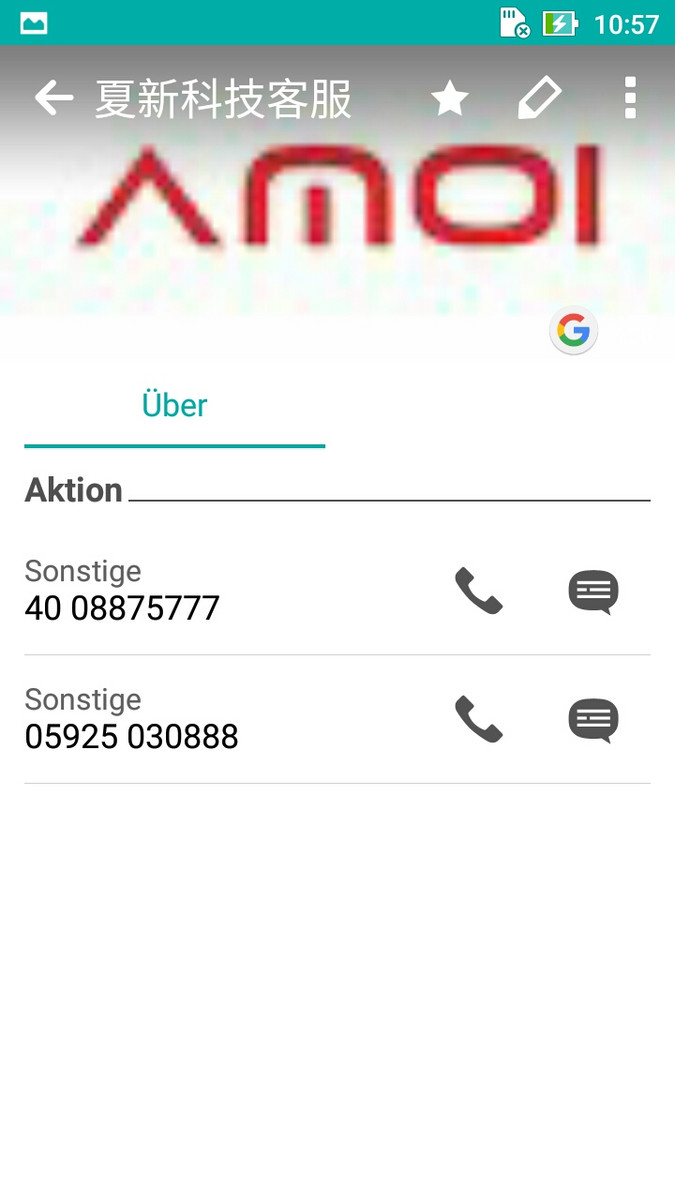The width and height of the screenshot is (675, 1200).
Task: Open the overflow menu
Action: [x=630, y=98]
